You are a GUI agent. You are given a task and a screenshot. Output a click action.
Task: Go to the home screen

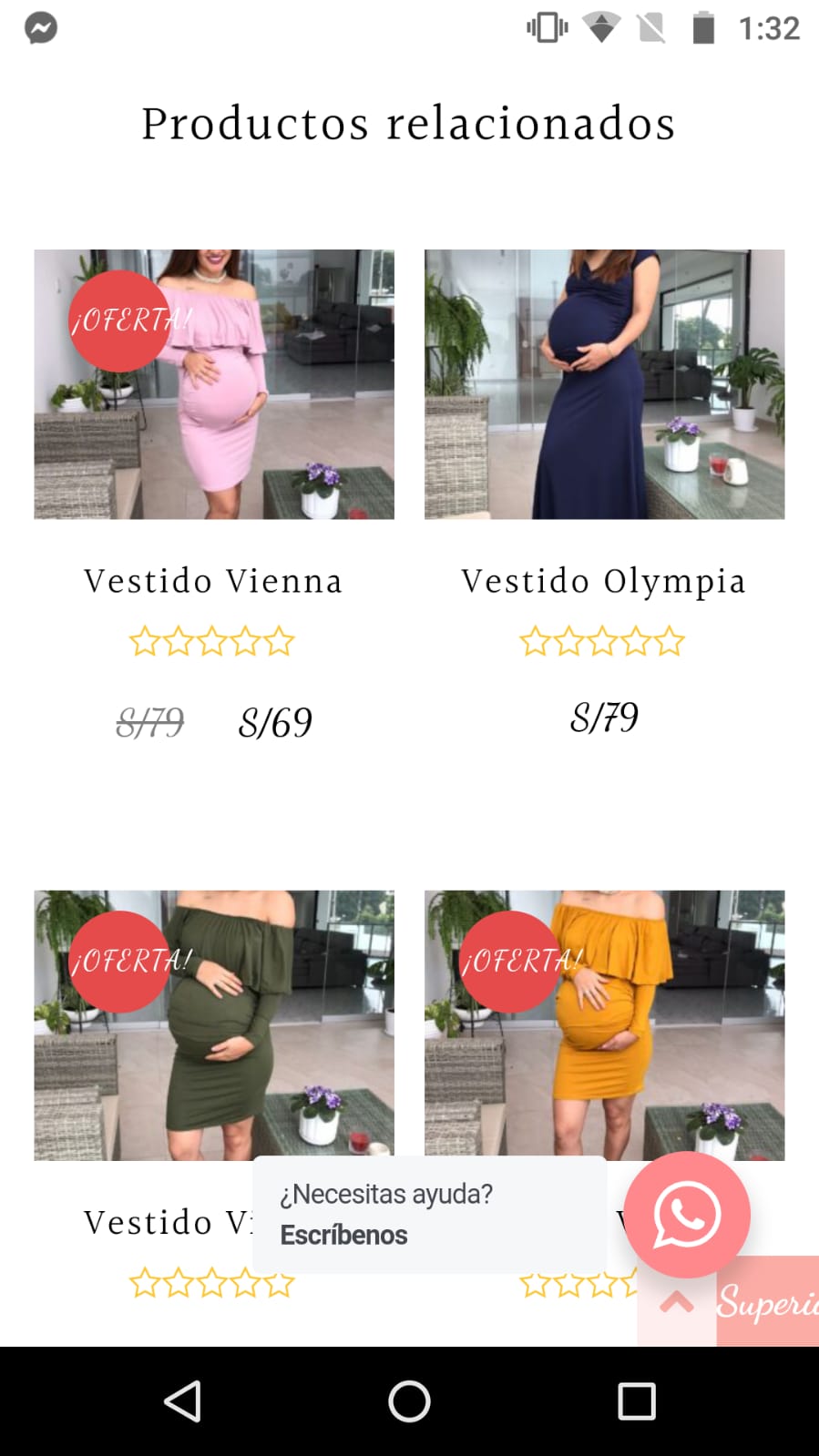click(x=409, y=1401)
